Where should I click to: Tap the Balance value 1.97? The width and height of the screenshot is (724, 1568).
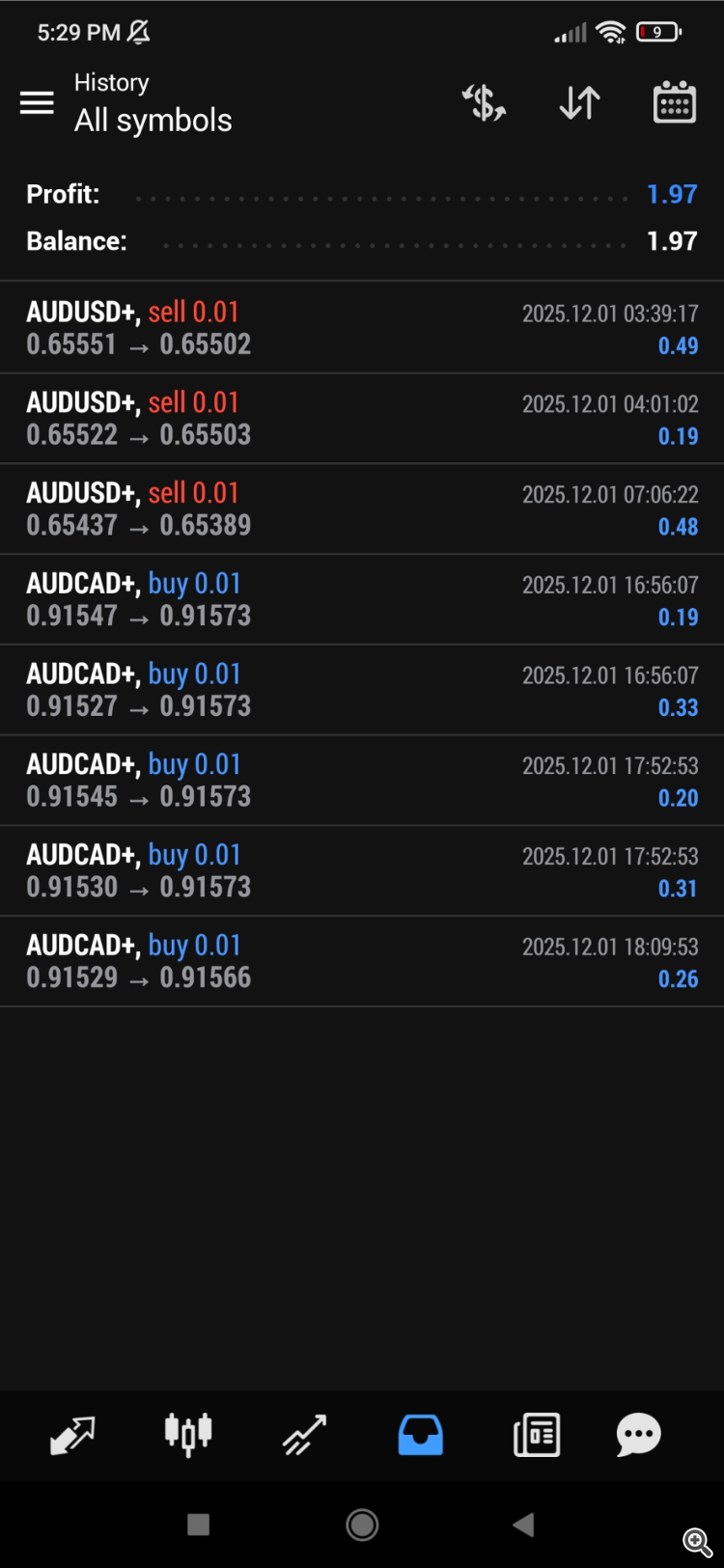674,240
